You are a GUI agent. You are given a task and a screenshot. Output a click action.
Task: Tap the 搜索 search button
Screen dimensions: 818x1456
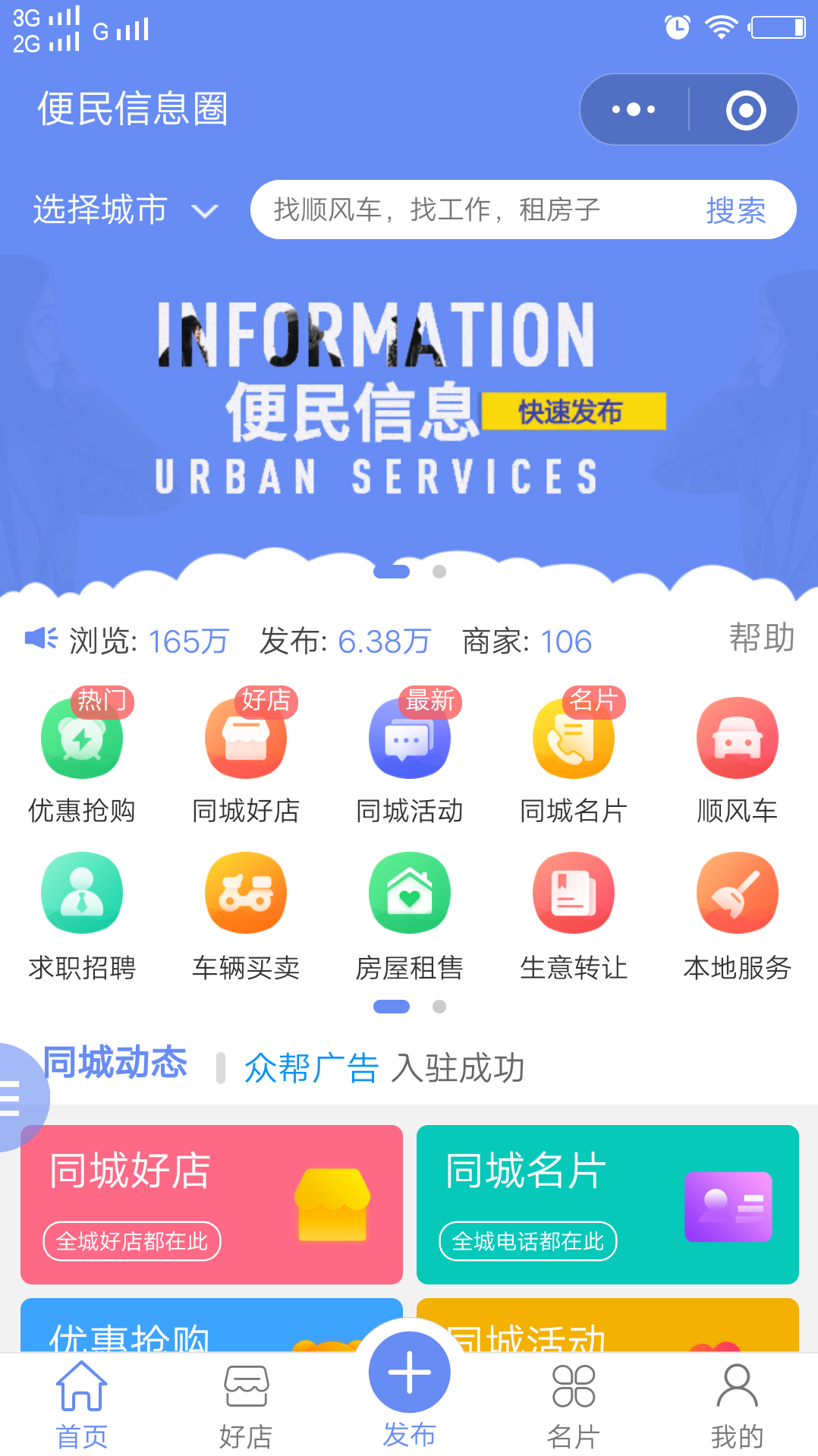tap(735, 210)
